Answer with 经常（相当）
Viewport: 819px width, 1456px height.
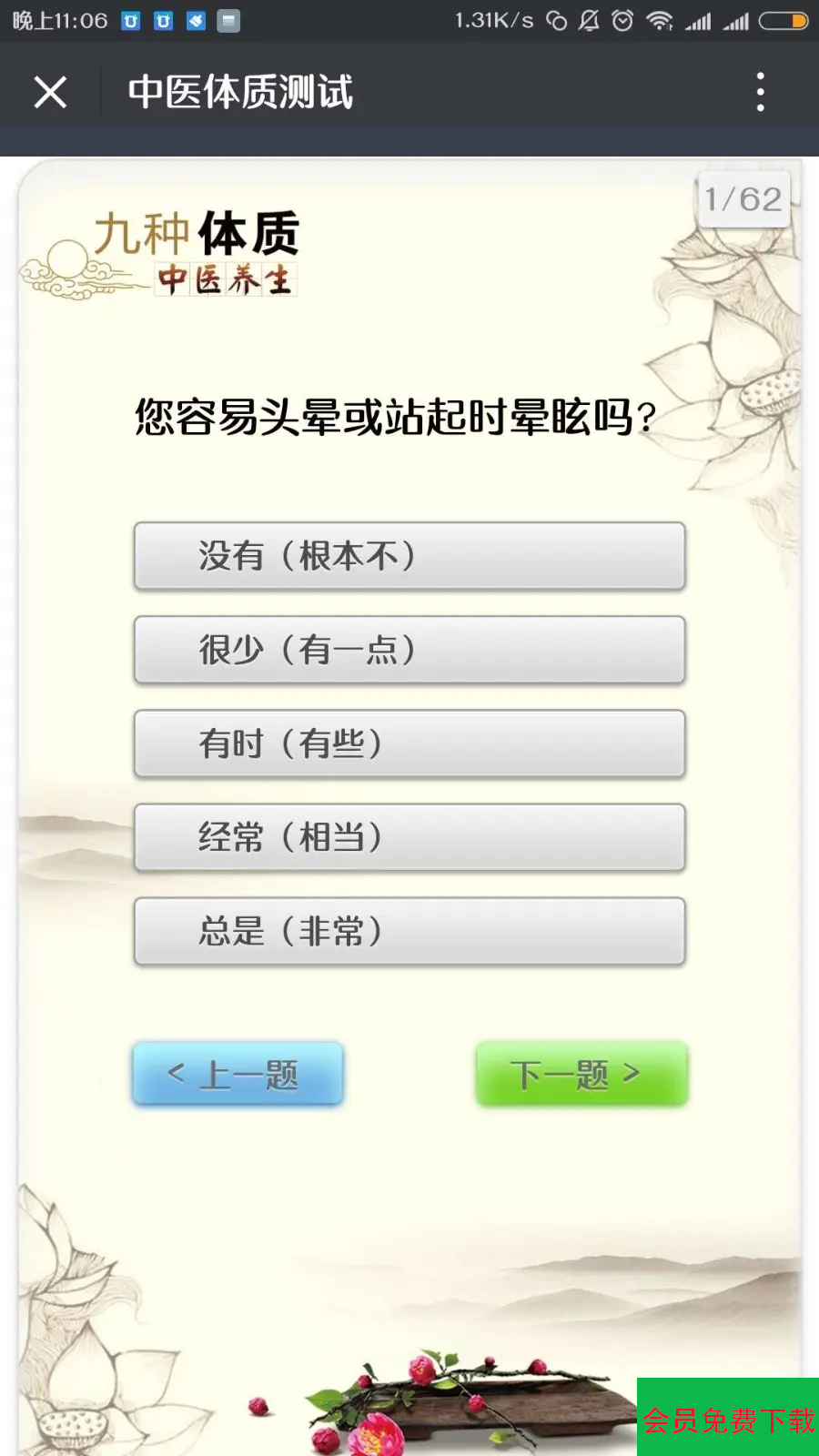(409, 837)
